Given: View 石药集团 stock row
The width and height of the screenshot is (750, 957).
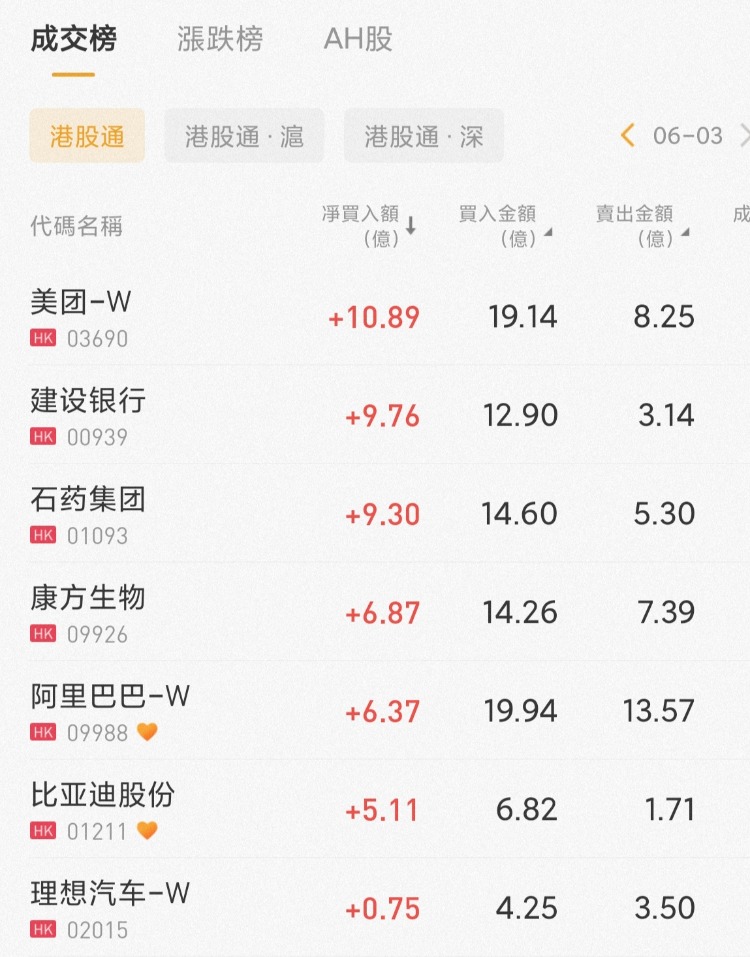Looking at the screenshot, I should coord(88,514).
